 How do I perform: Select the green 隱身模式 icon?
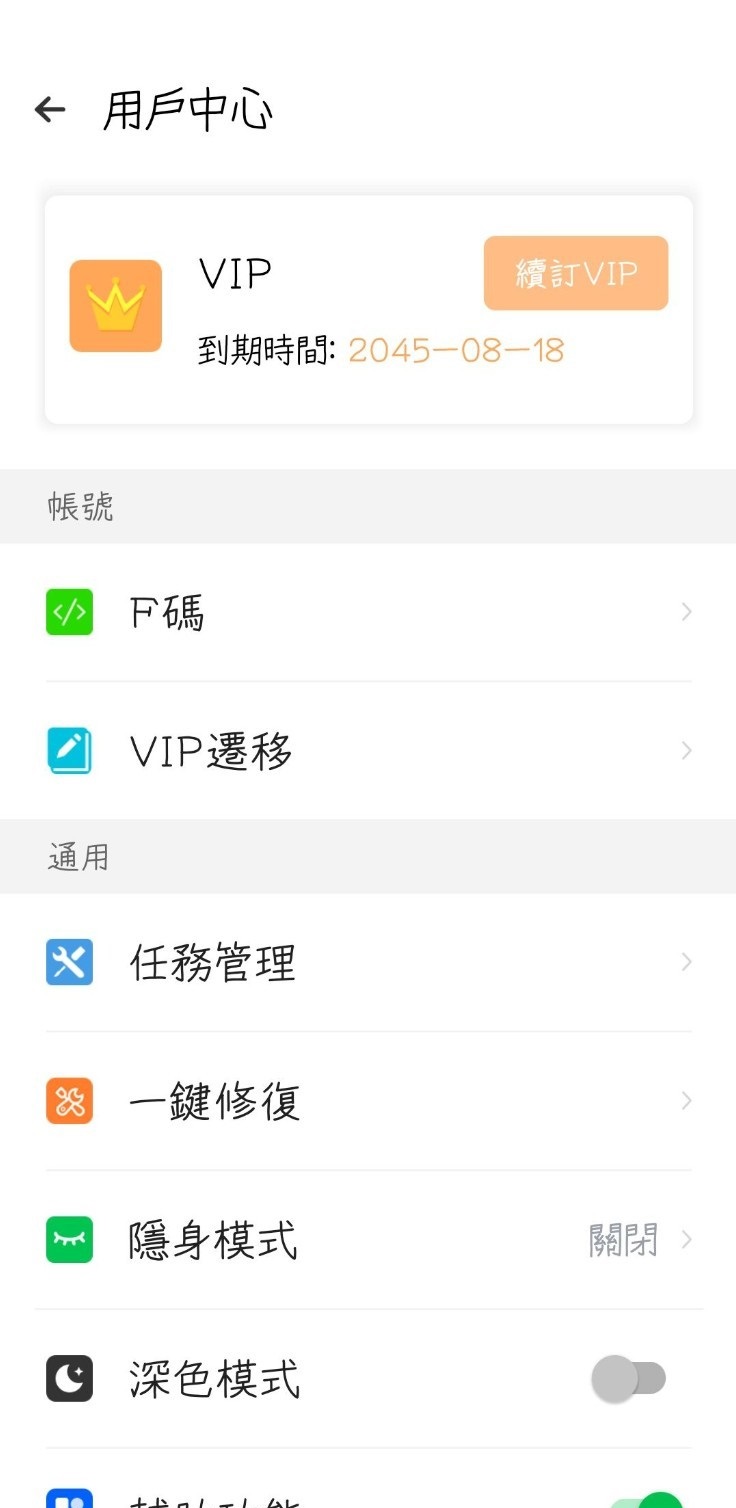tap(68, 1239)
